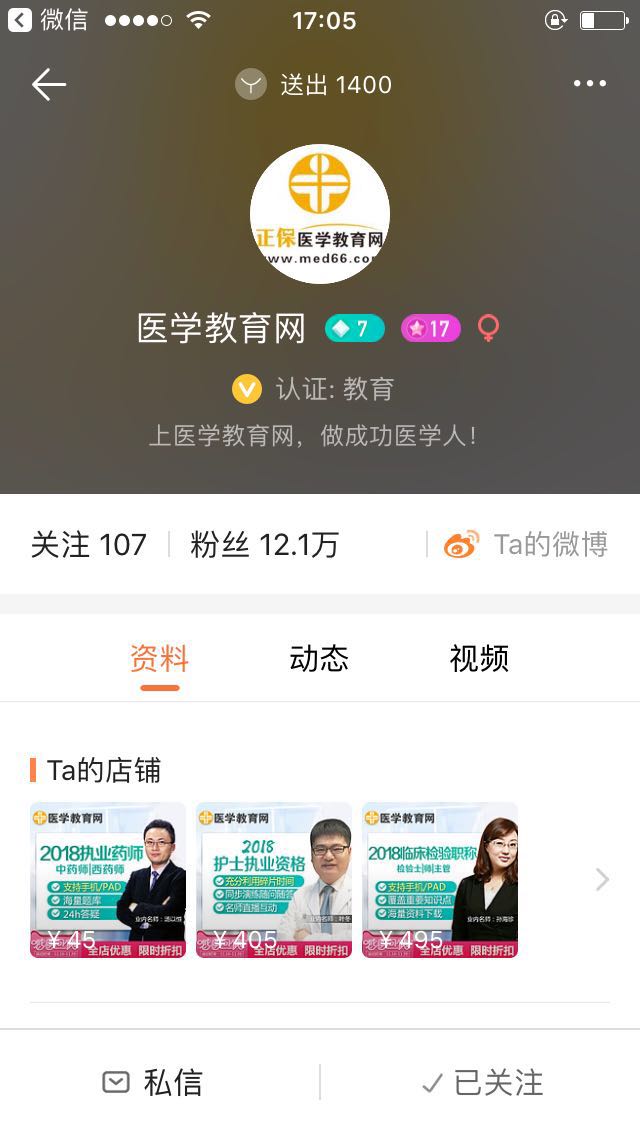Send a 私信 private message
640x1136 pixels.
(153, 1082)
